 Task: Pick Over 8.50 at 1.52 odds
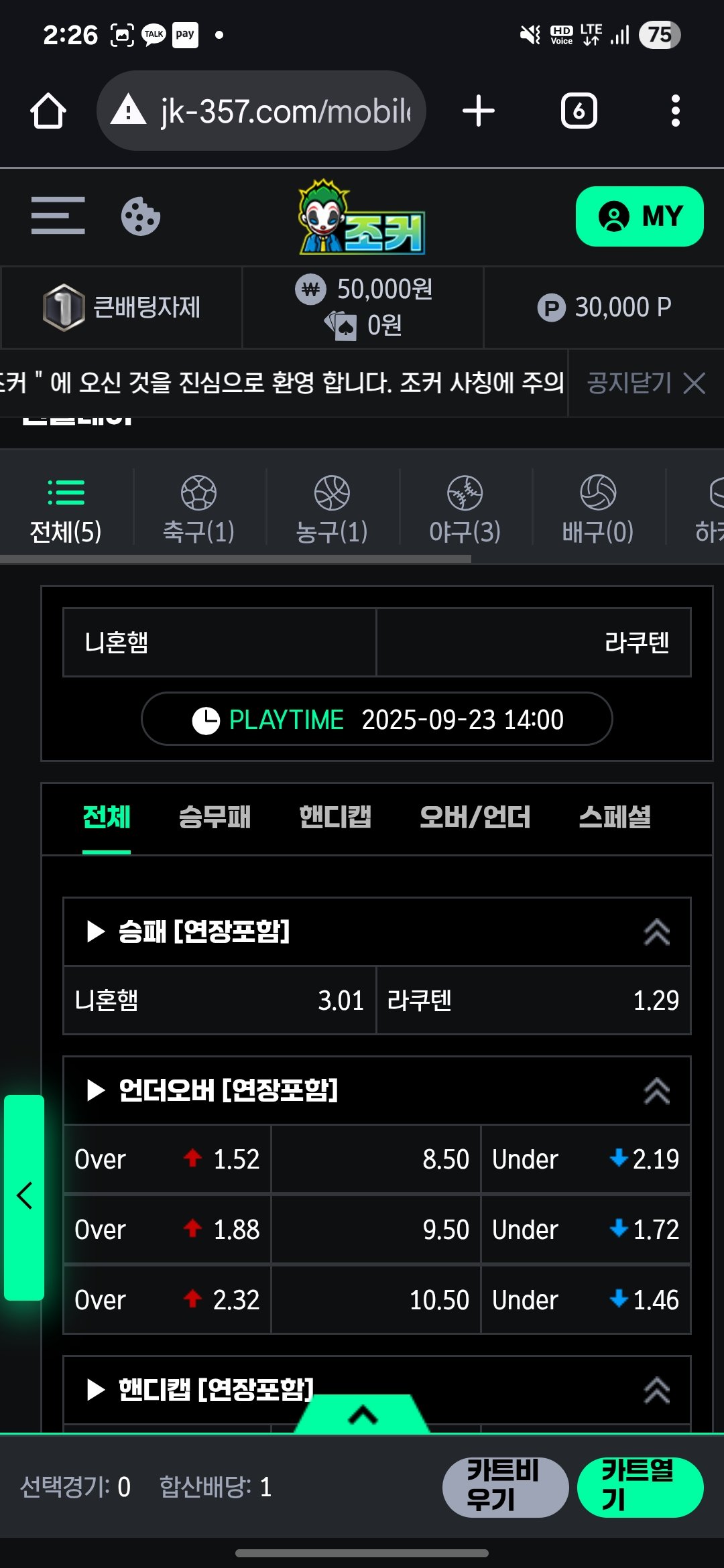point(167,1159)
